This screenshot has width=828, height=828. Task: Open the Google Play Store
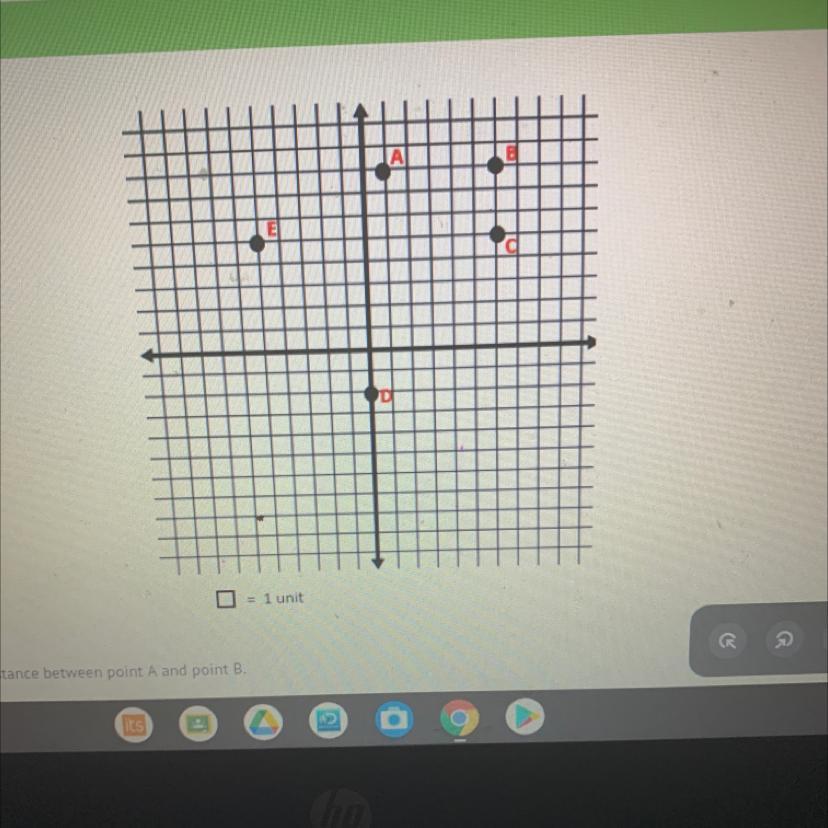point(525,716)
